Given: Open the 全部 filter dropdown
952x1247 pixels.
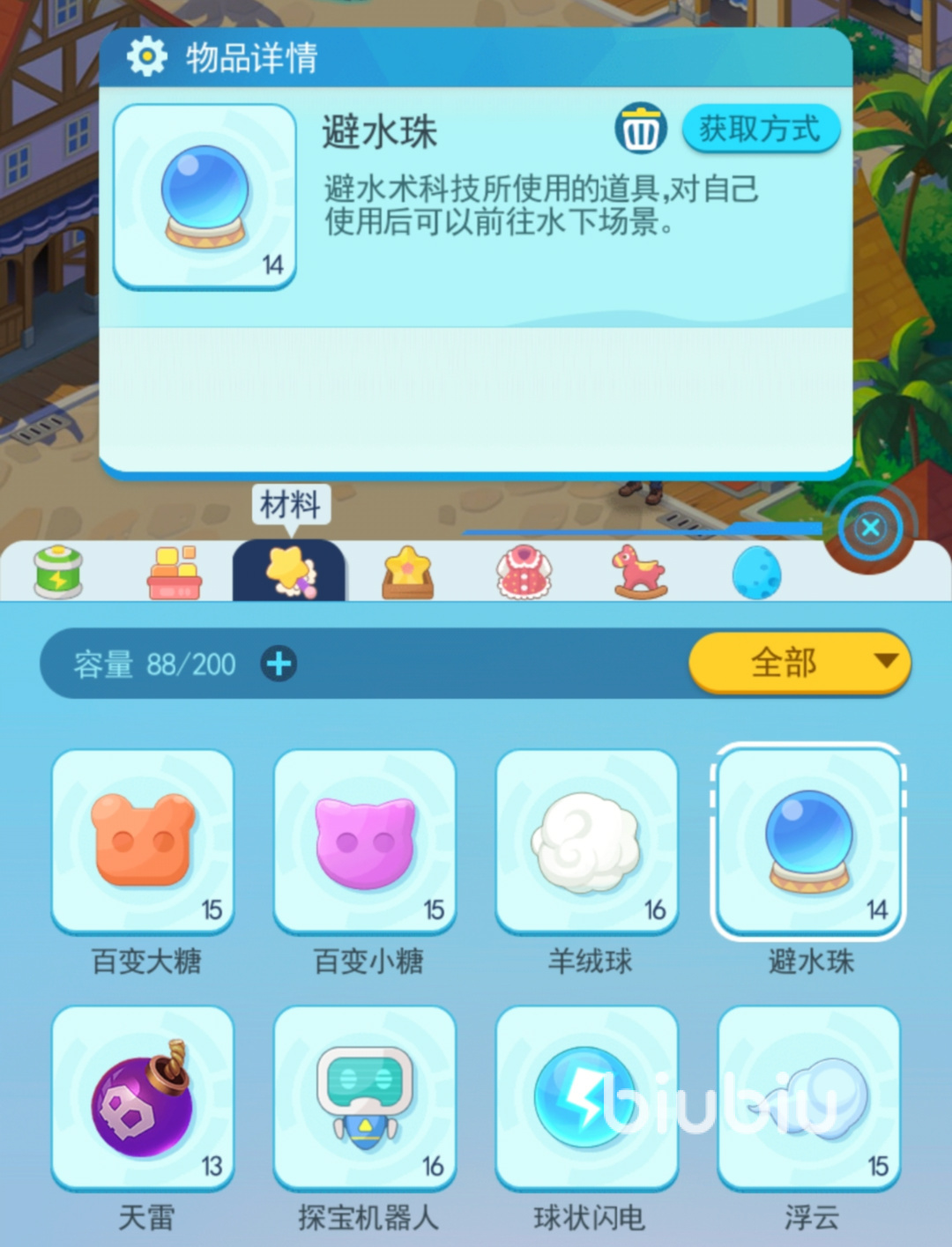Looking at the screenshot, I should tap(799, 663).
